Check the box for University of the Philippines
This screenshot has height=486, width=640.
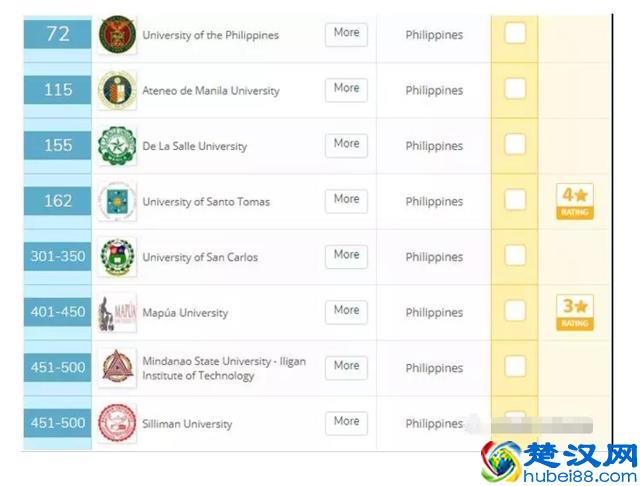pos(515,34)
